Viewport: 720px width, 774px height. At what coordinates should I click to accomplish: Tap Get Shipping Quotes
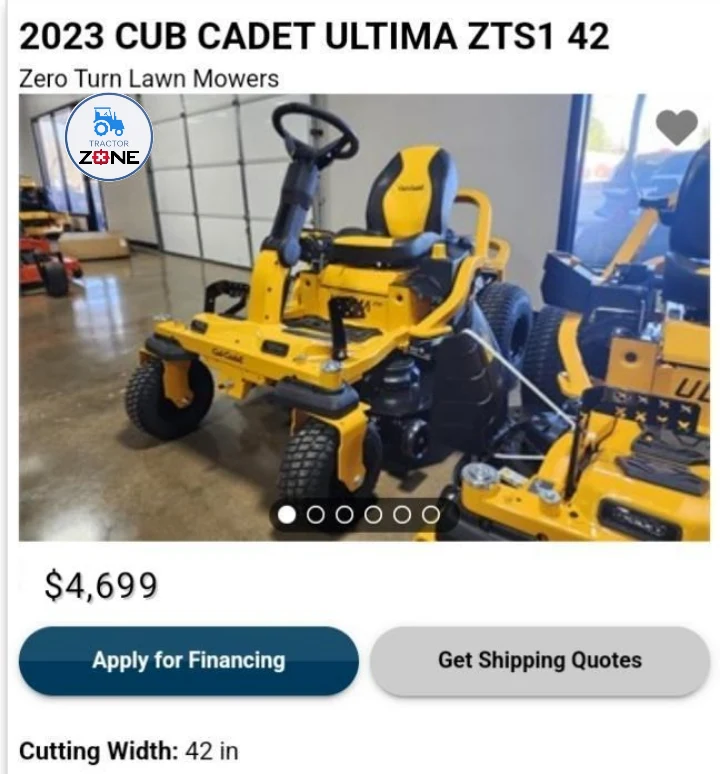pyautogui.click(x=539, y=660)
